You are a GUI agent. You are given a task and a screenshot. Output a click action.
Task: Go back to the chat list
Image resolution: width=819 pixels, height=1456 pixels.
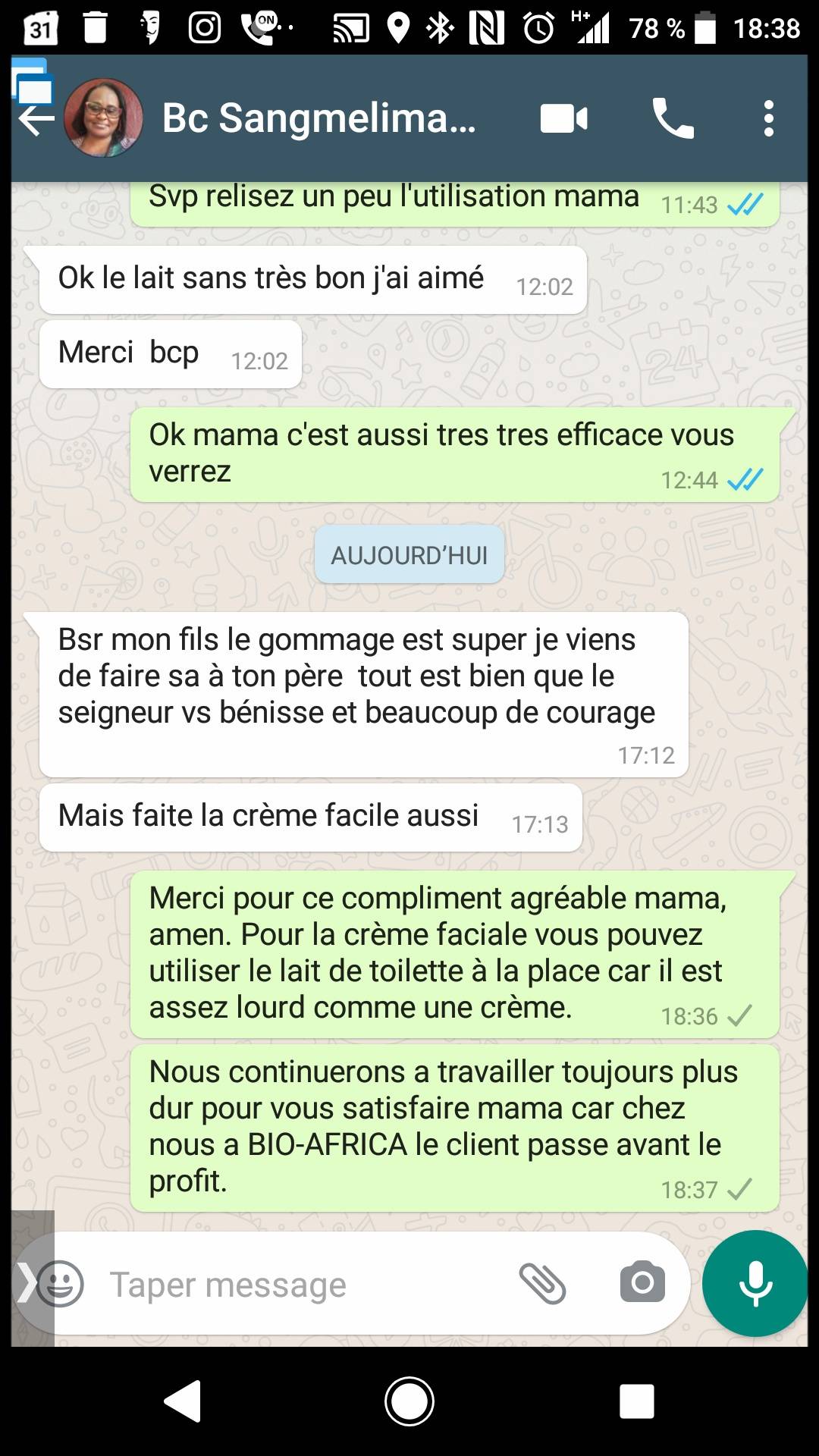tap(36, 119)
